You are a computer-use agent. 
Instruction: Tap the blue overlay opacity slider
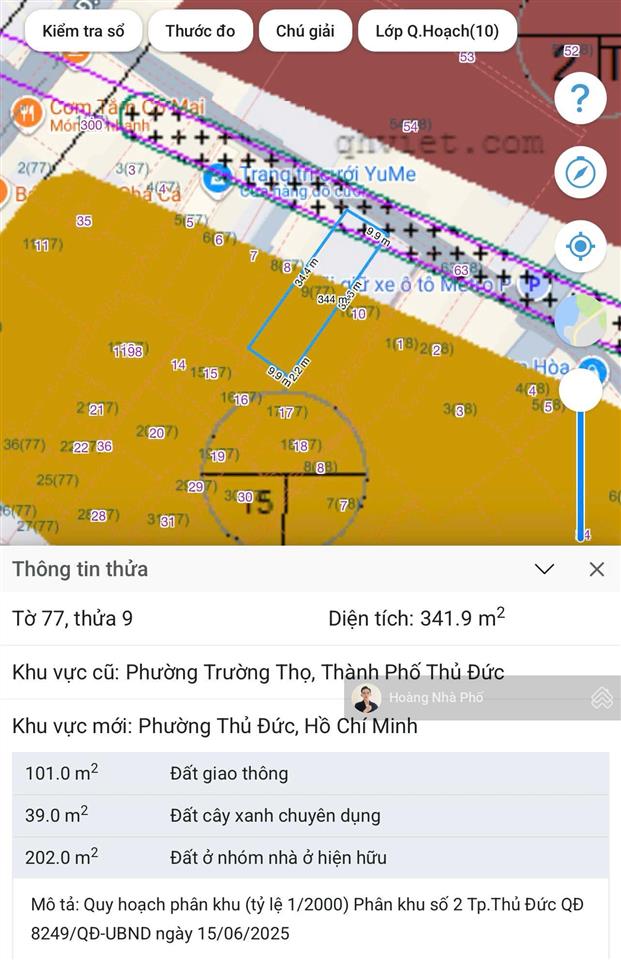tap(580, 391)
